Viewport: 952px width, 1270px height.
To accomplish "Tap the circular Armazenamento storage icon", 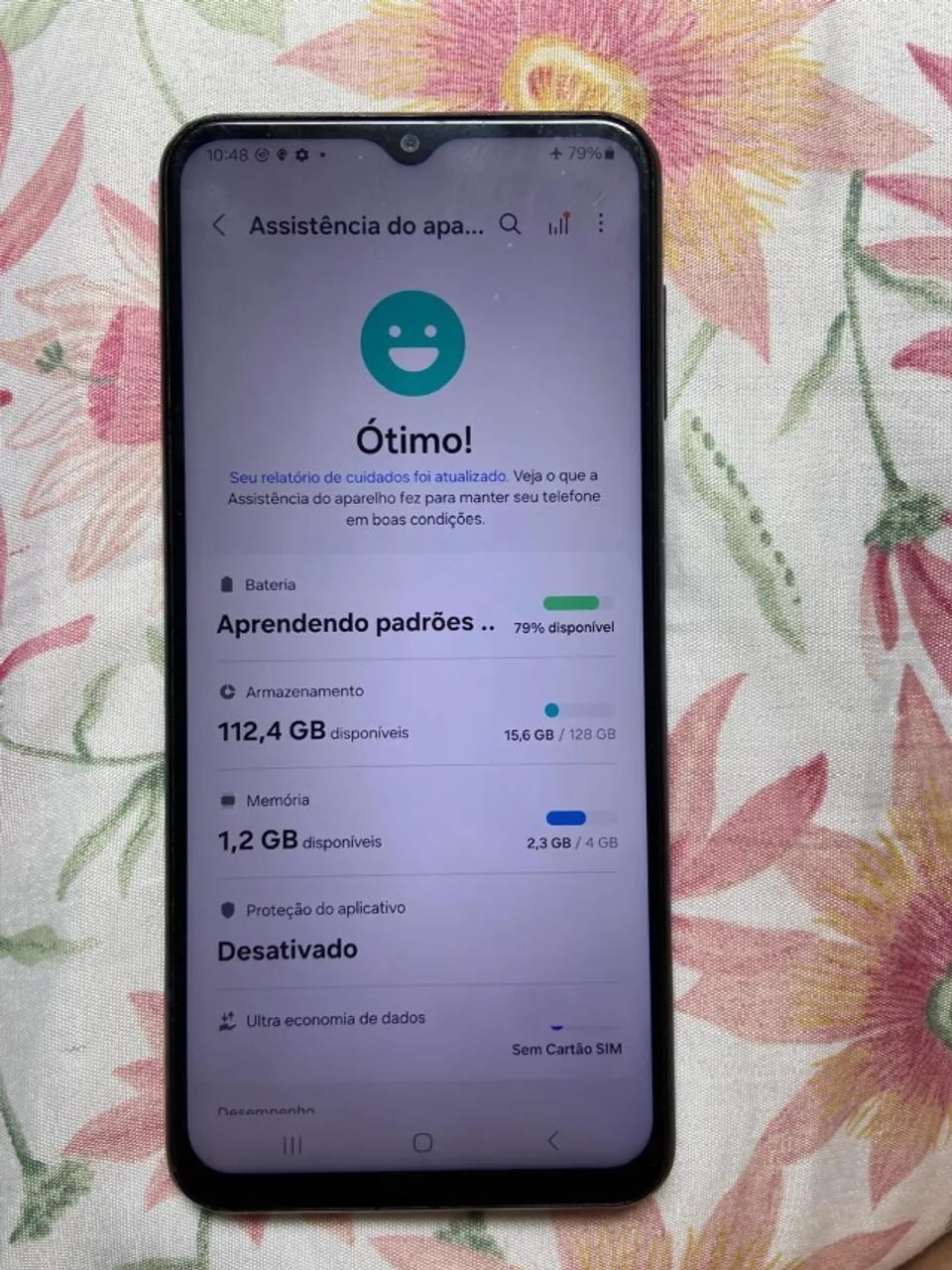I will pos(229,692).
